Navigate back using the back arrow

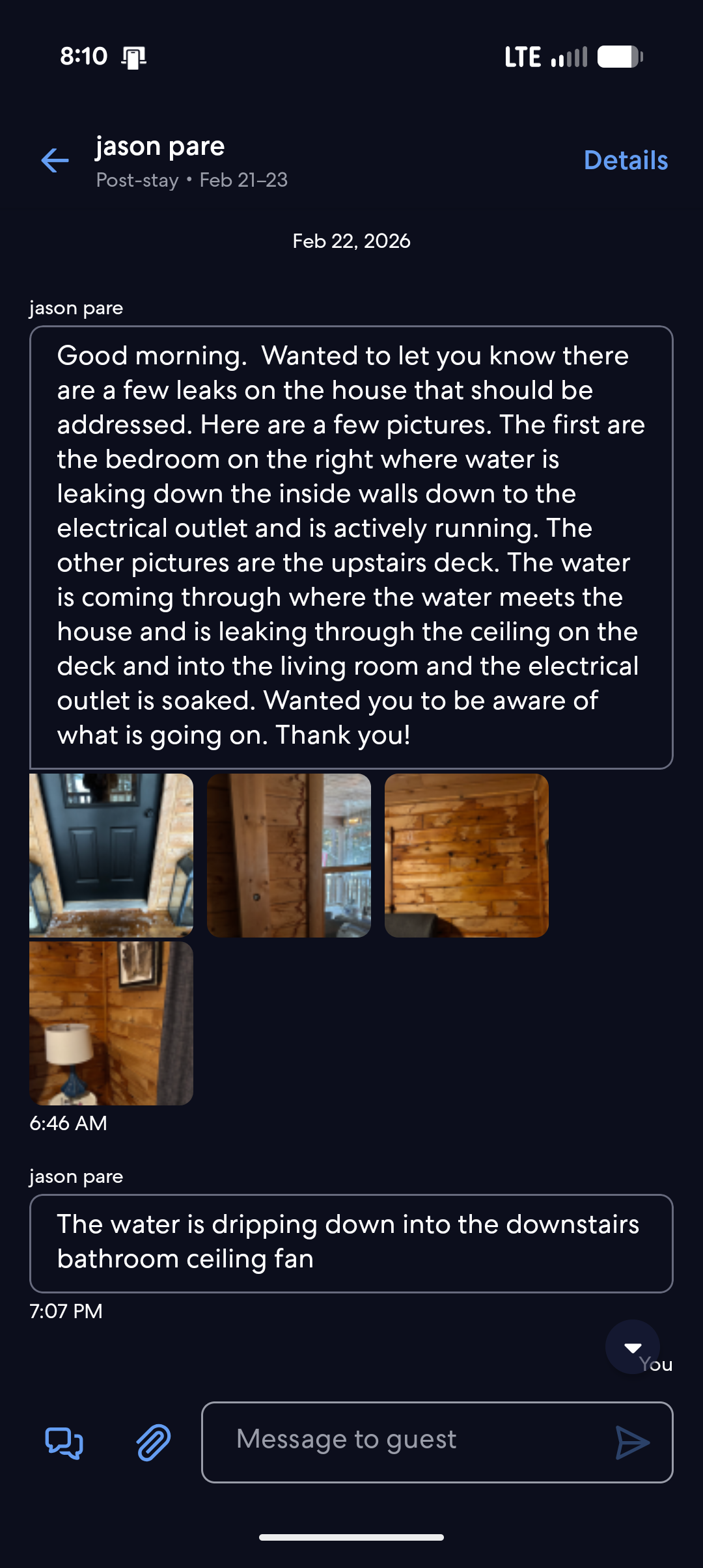(55, 159)
